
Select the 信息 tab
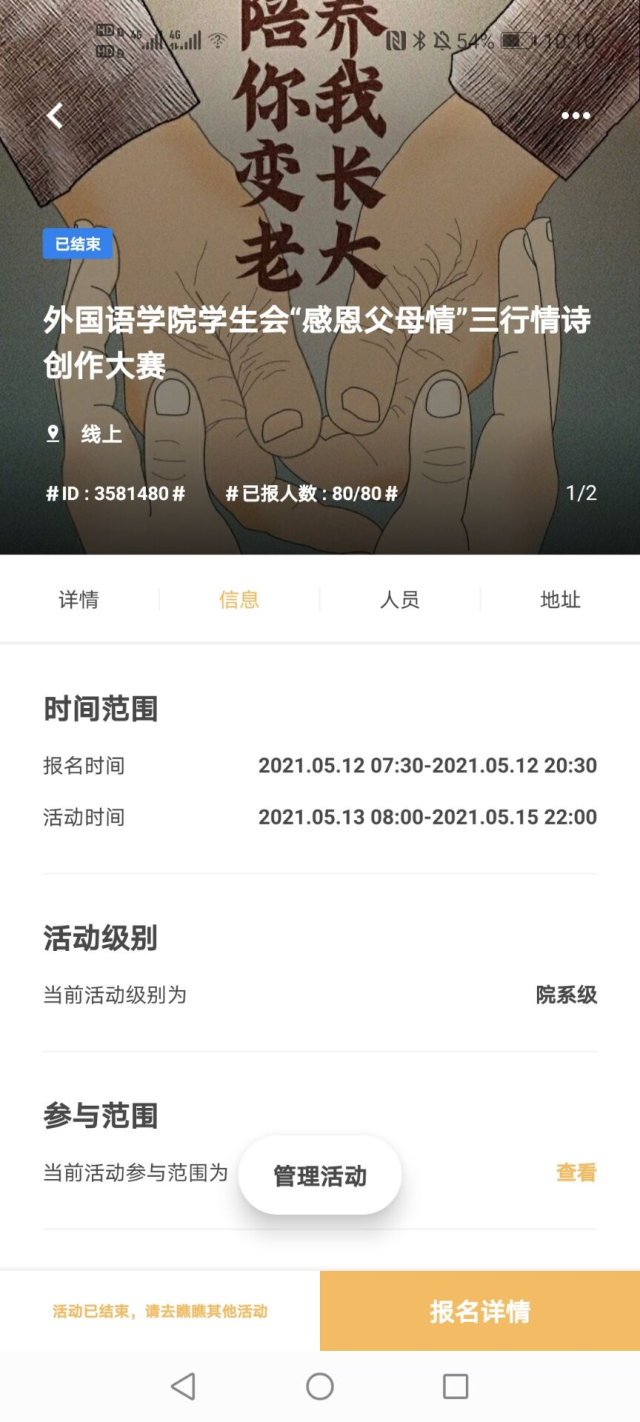coord(239,600)
